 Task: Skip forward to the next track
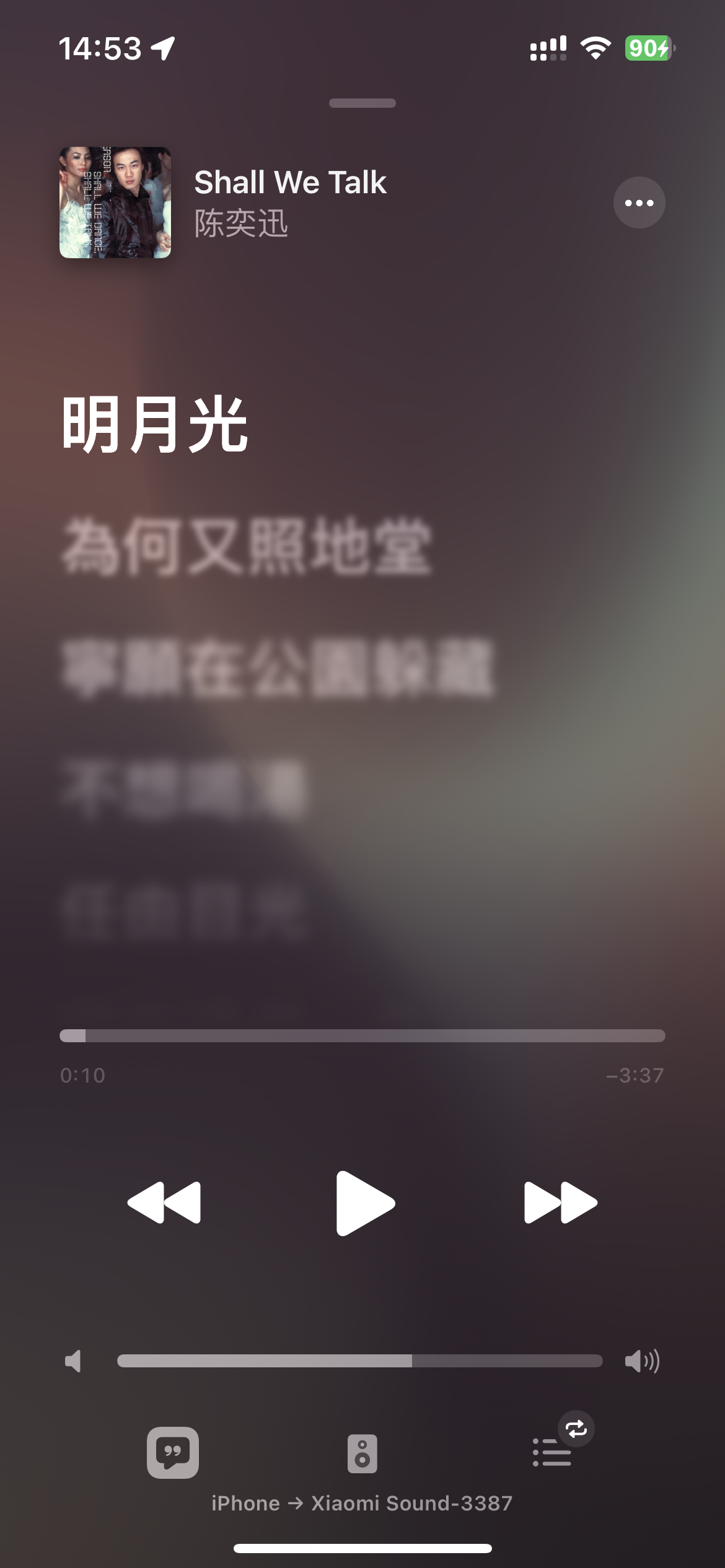tap(560, 1203)
